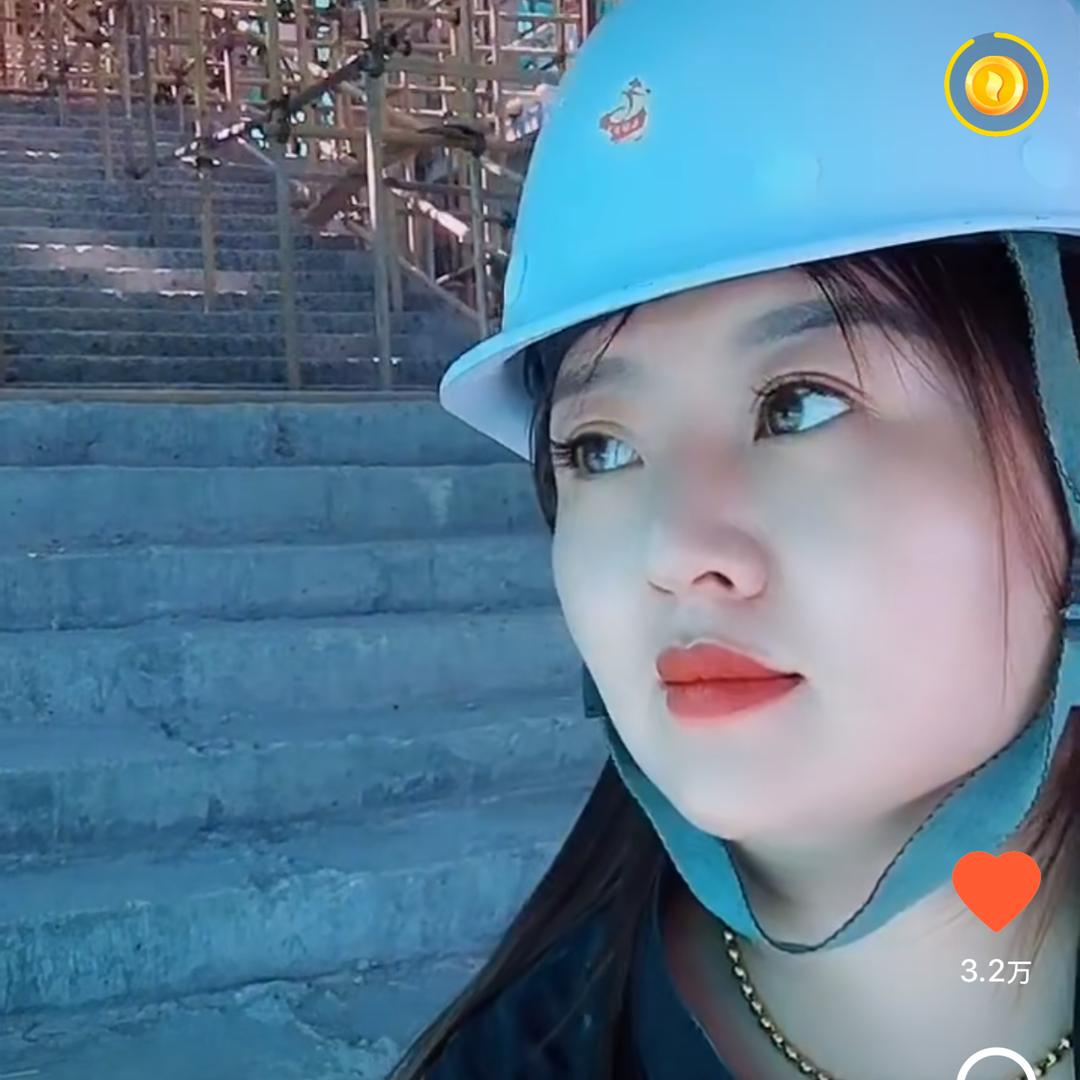The image size is (1080, 1080).
Task: Open the gold coin rewards icon
Action: (996, 85)
